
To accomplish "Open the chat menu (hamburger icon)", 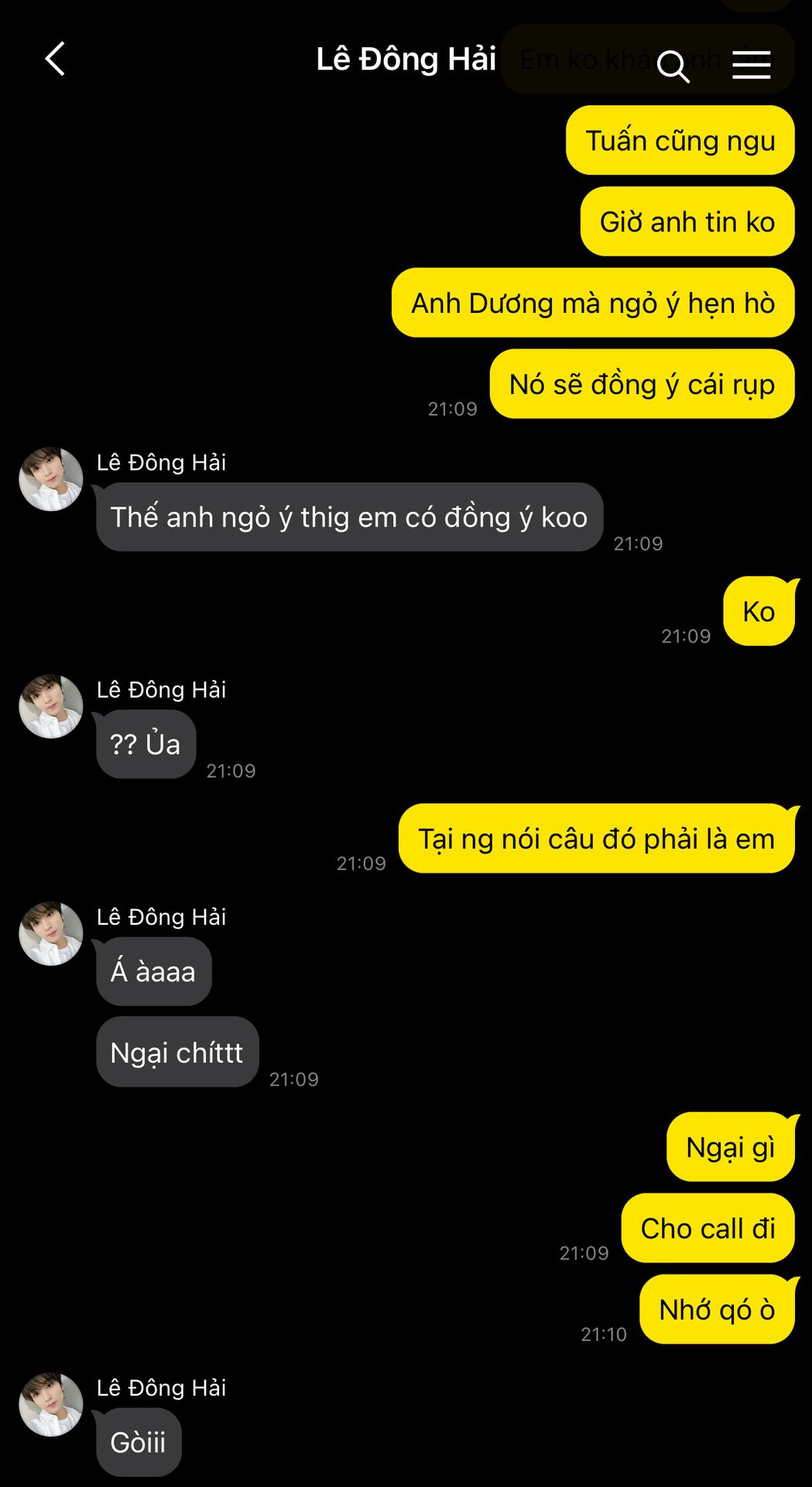I will [x=751, y=65].
